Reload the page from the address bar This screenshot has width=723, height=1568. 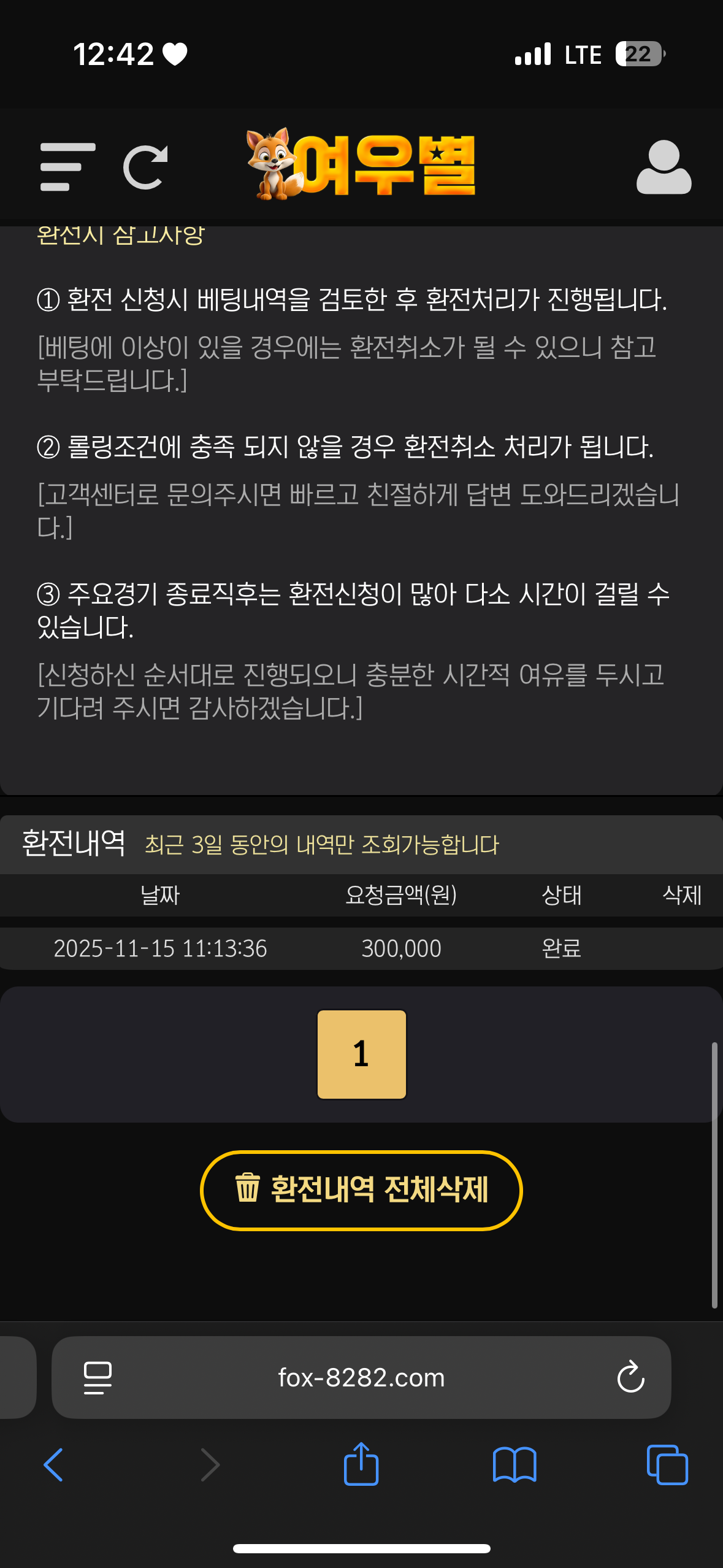(630, 1378)
